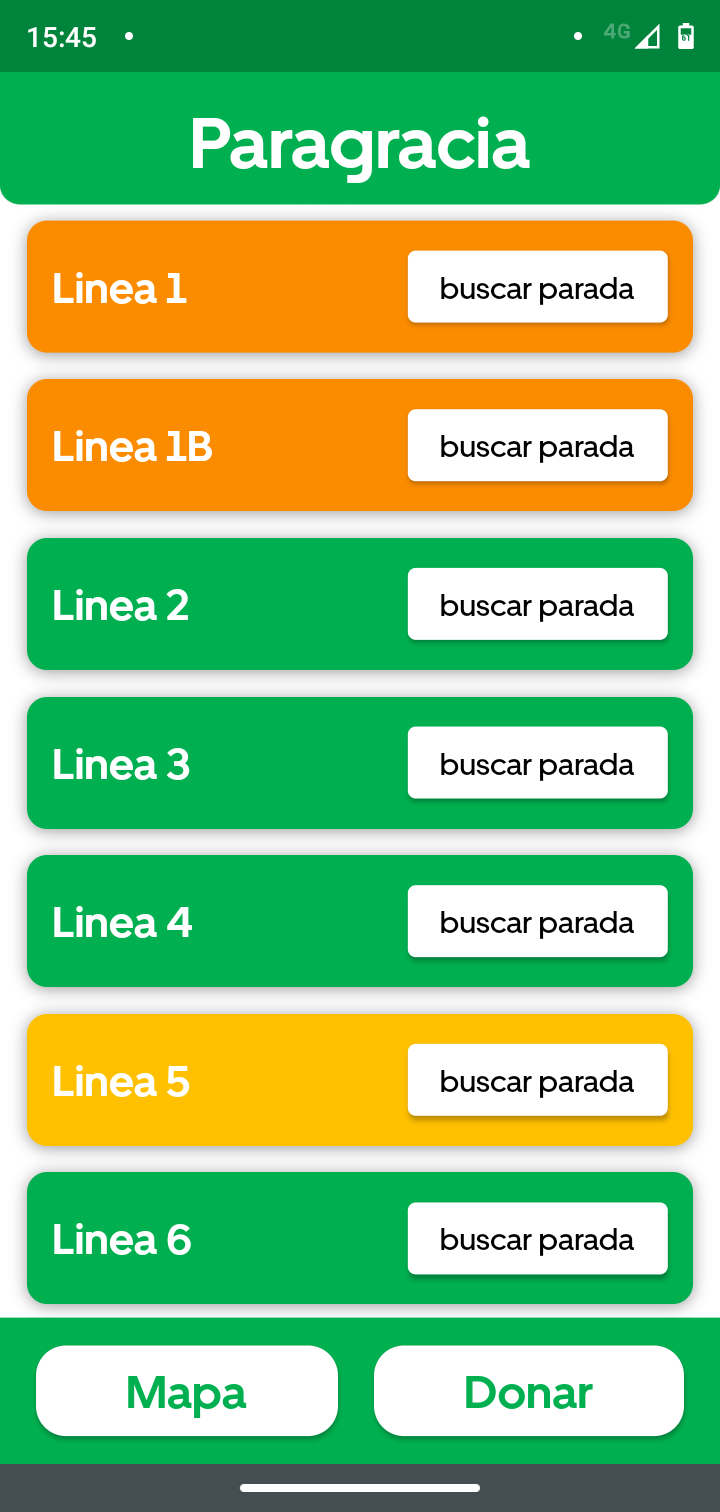Find a stop on Linea 3
The image size is (720, 1512).
click(537, 763)
